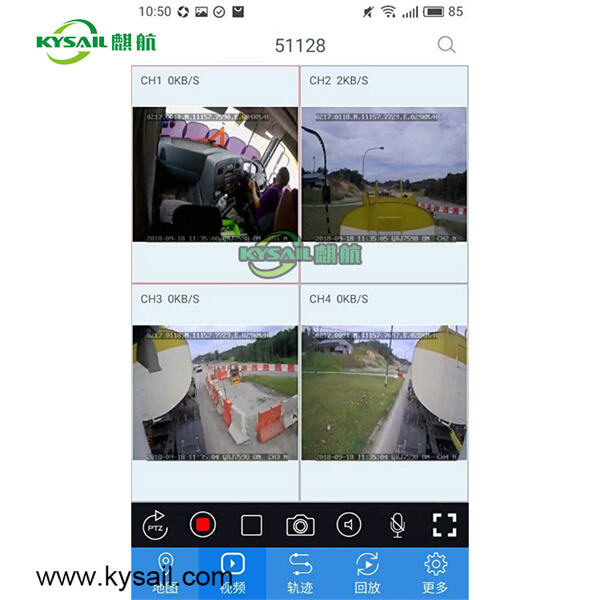Start recording with the red button

click(204, 524)
